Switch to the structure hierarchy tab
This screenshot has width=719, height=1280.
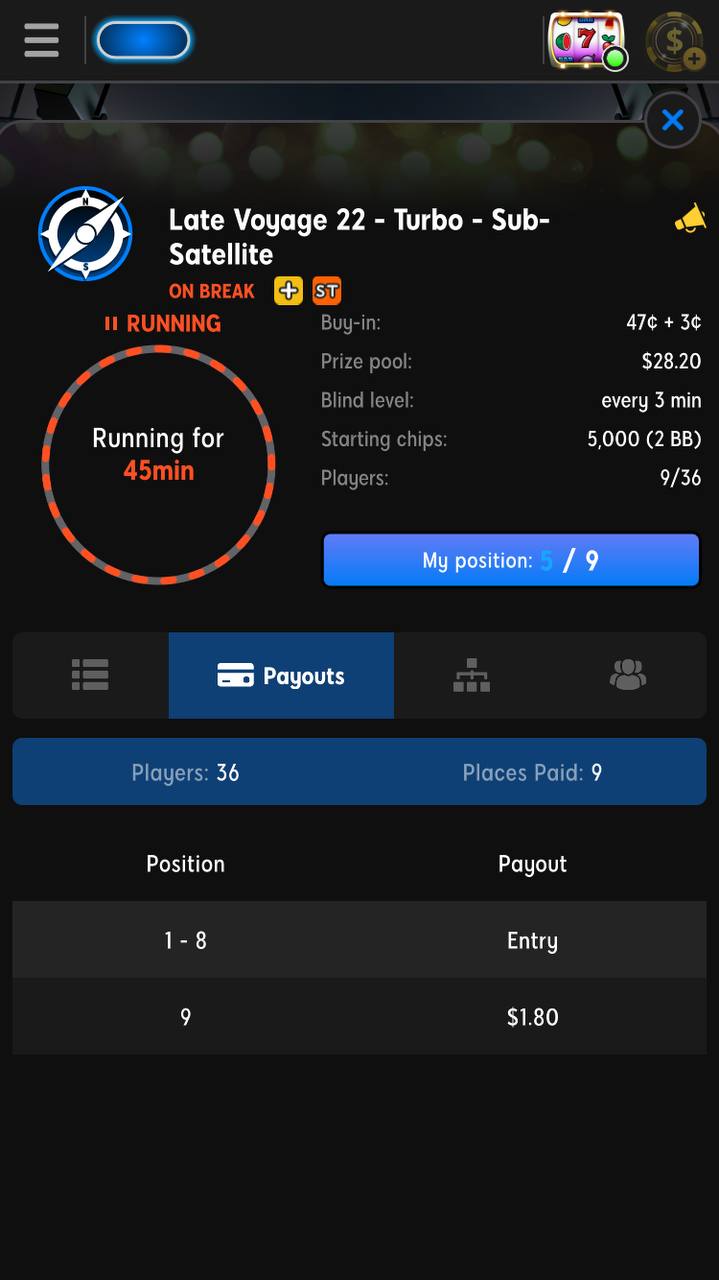(x=471, y=675)
